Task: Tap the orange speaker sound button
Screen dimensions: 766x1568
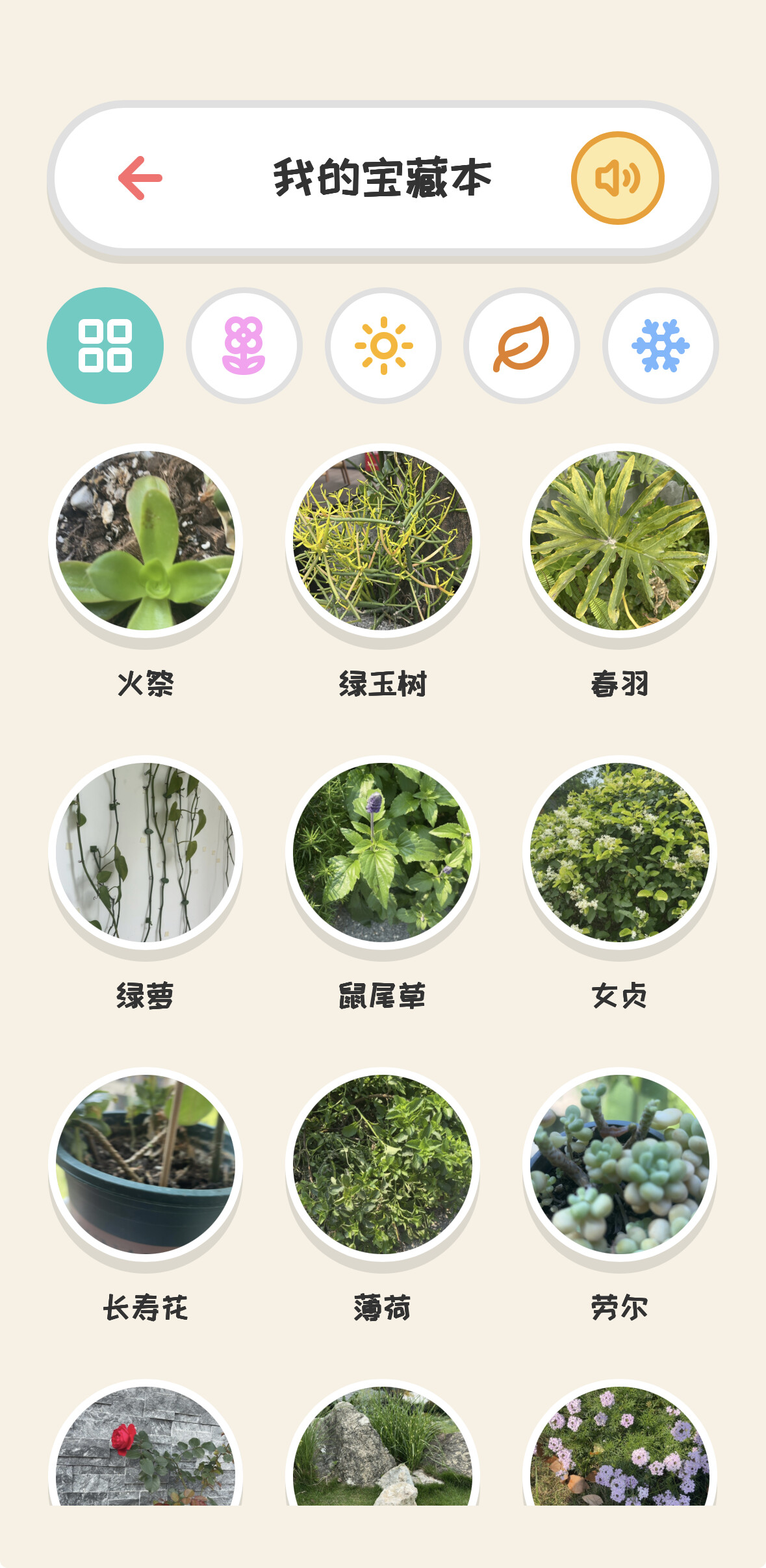Action: (617, 178)
